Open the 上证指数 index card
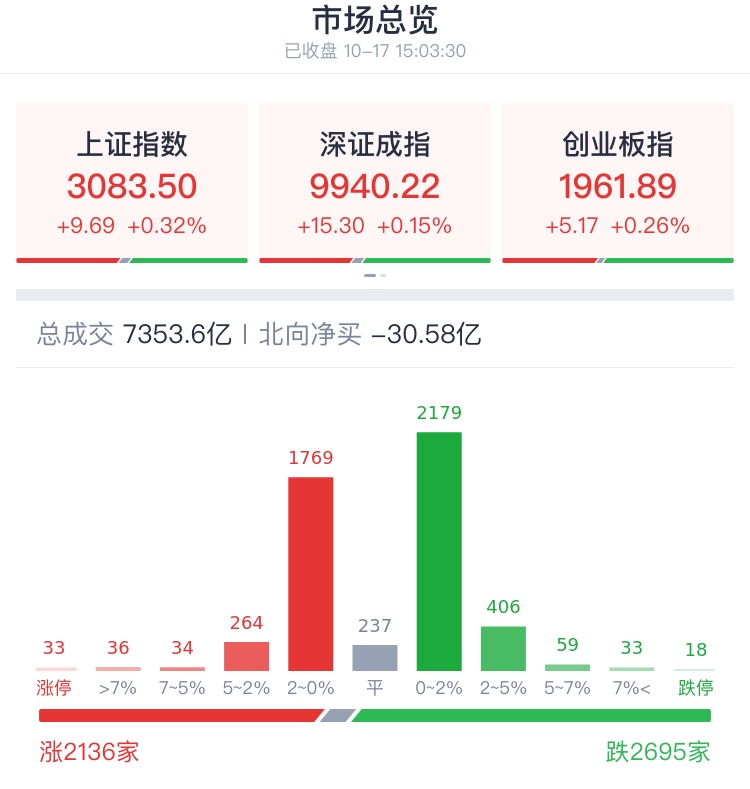This screenshot has width=750, height=789. pyautogui.click(x=132, y=183)
